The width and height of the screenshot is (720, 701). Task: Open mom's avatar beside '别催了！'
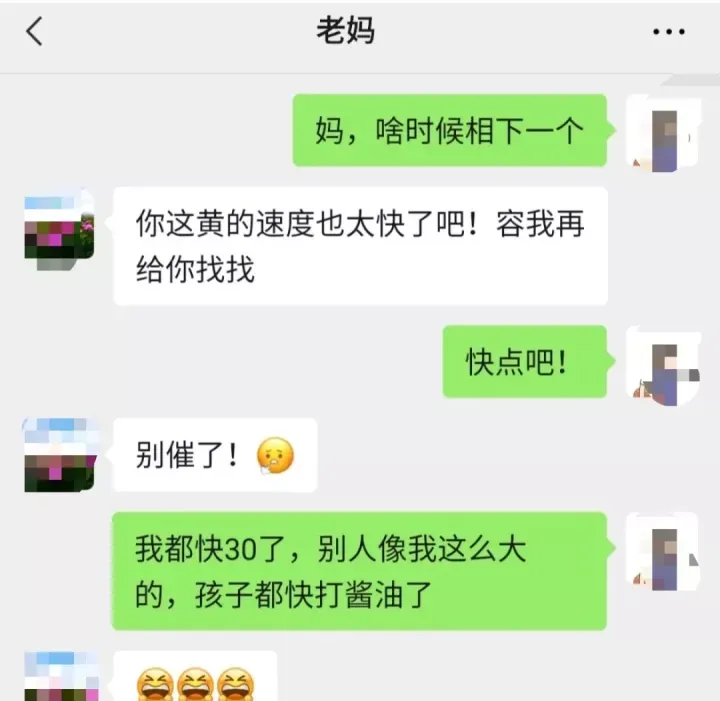[60, 456]
